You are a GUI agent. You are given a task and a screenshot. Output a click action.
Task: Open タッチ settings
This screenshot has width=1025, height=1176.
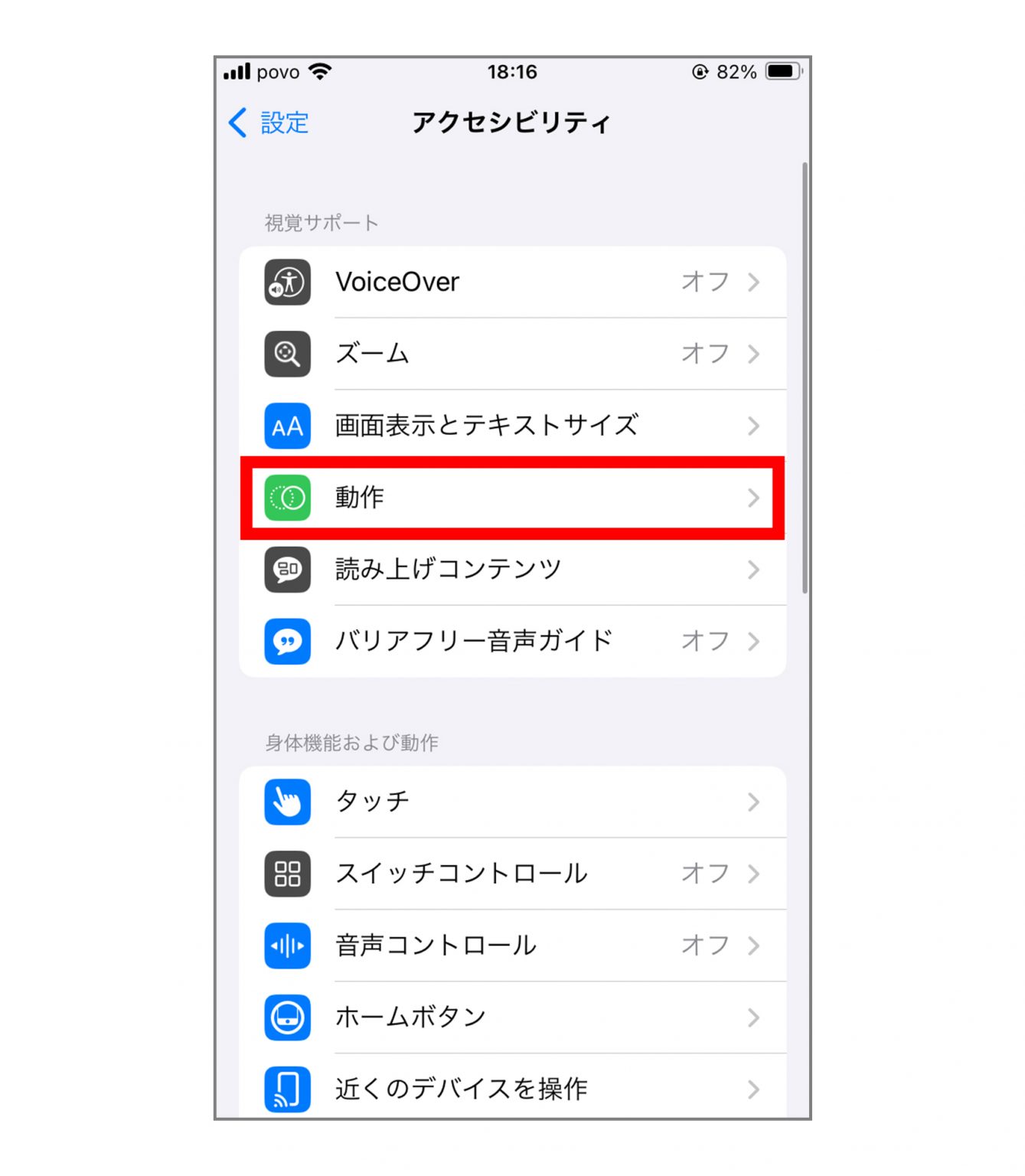point(511,802)
